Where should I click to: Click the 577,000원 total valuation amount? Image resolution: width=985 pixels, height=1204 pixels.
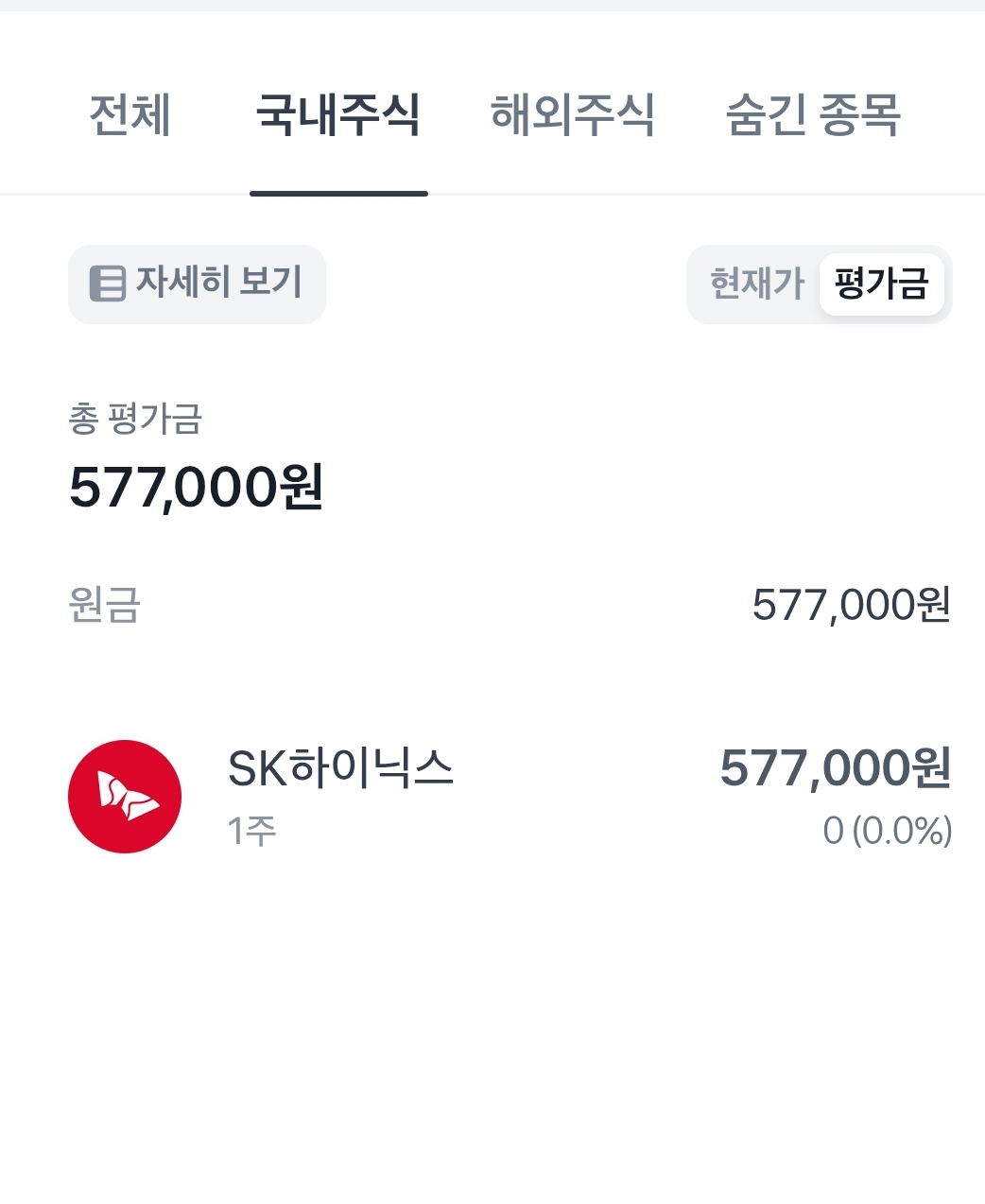195,488
